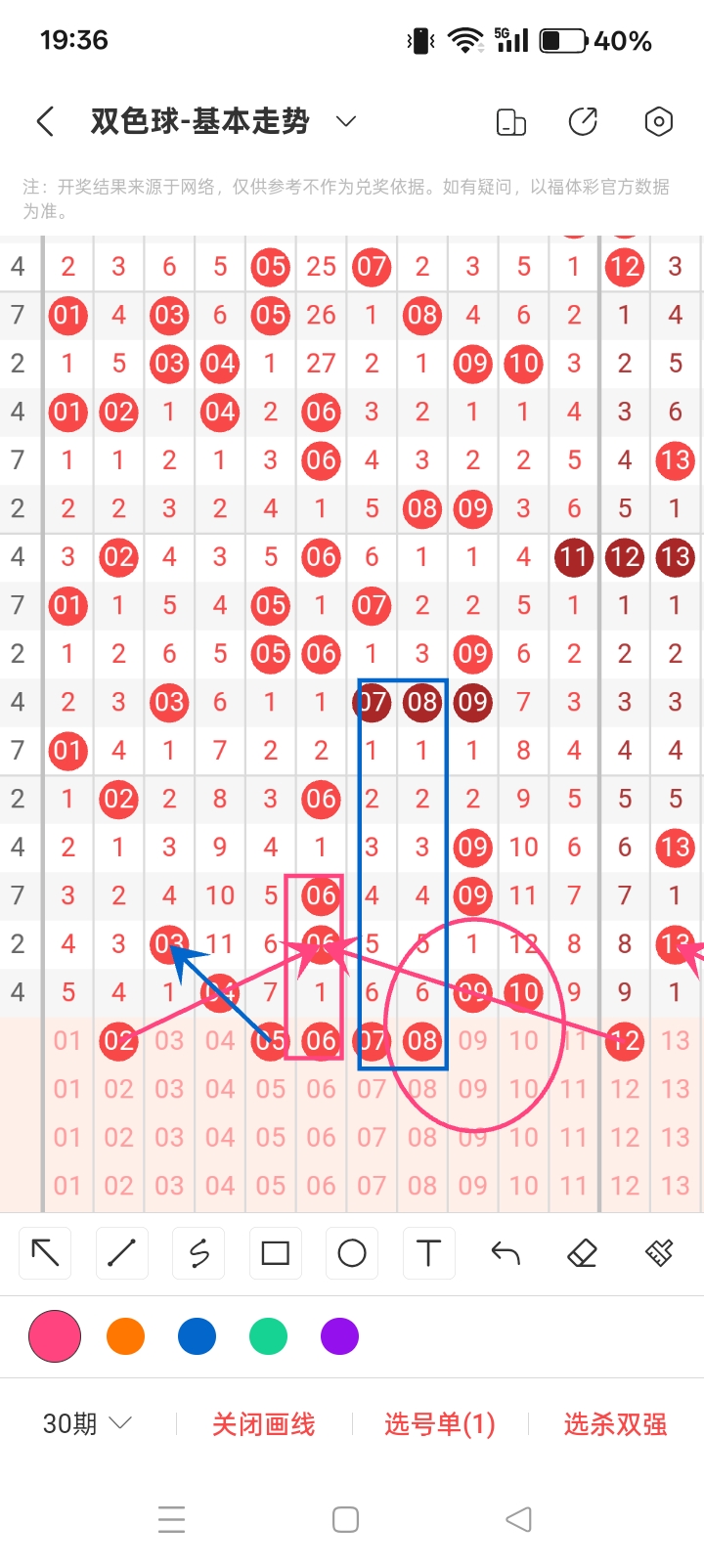Select the text tool
704x1568 pixels.
tap(428, 1252)
